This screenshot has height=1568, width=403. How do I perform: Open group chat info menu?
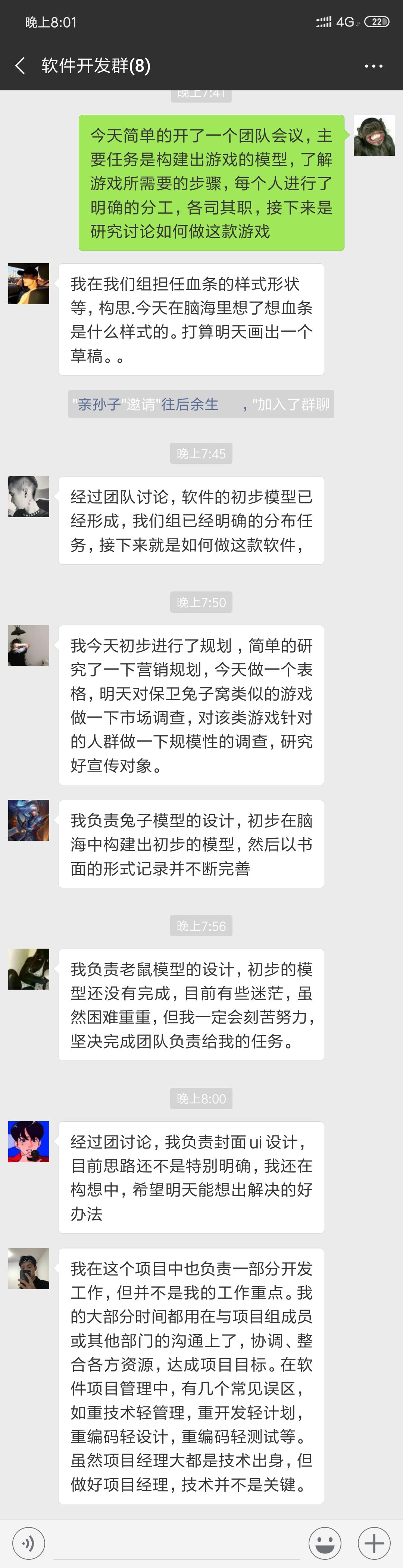pyautogui.click(x=373, y=66)
